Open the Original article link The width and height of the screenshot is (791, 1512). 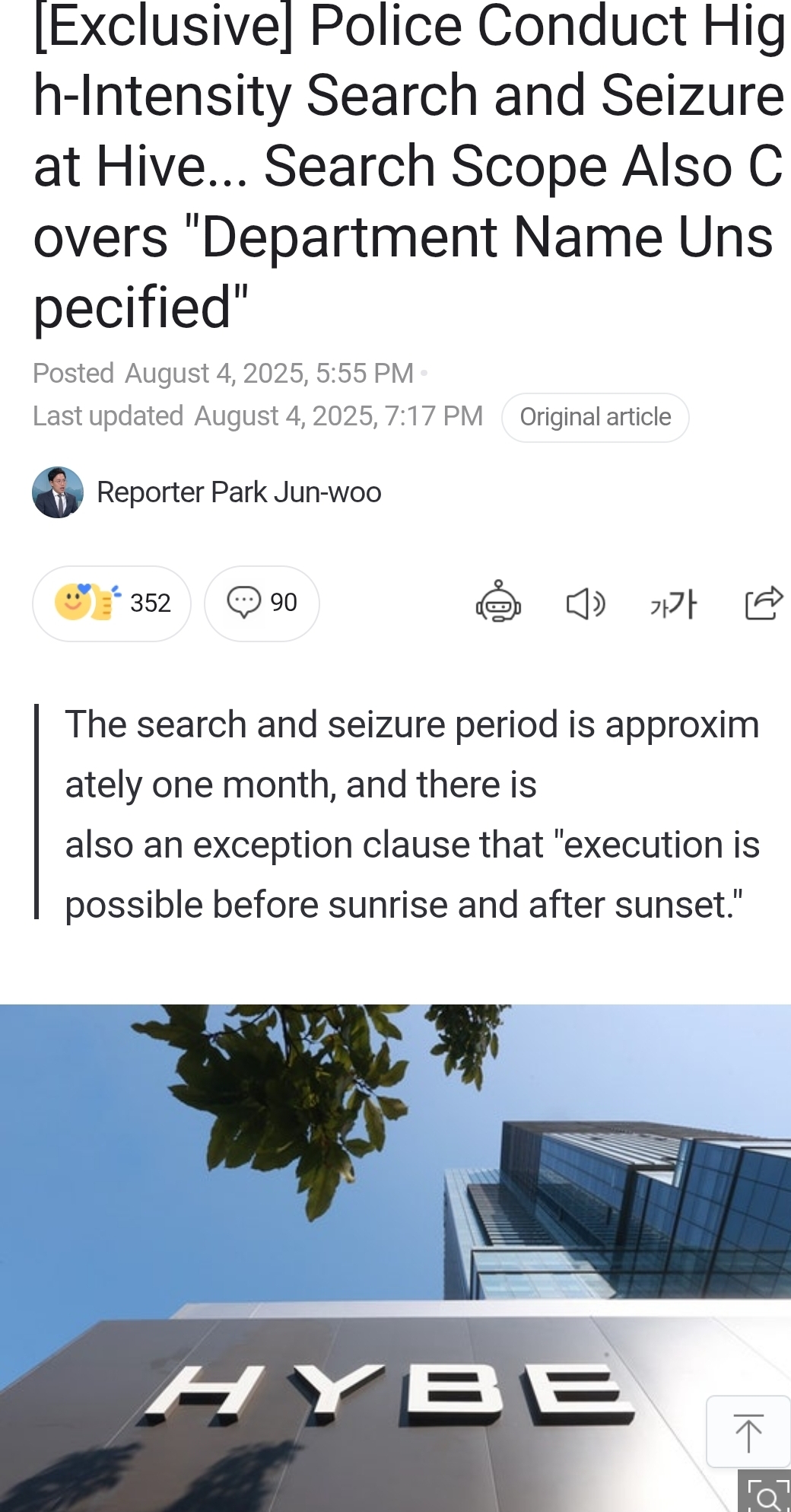pos(595,417)
